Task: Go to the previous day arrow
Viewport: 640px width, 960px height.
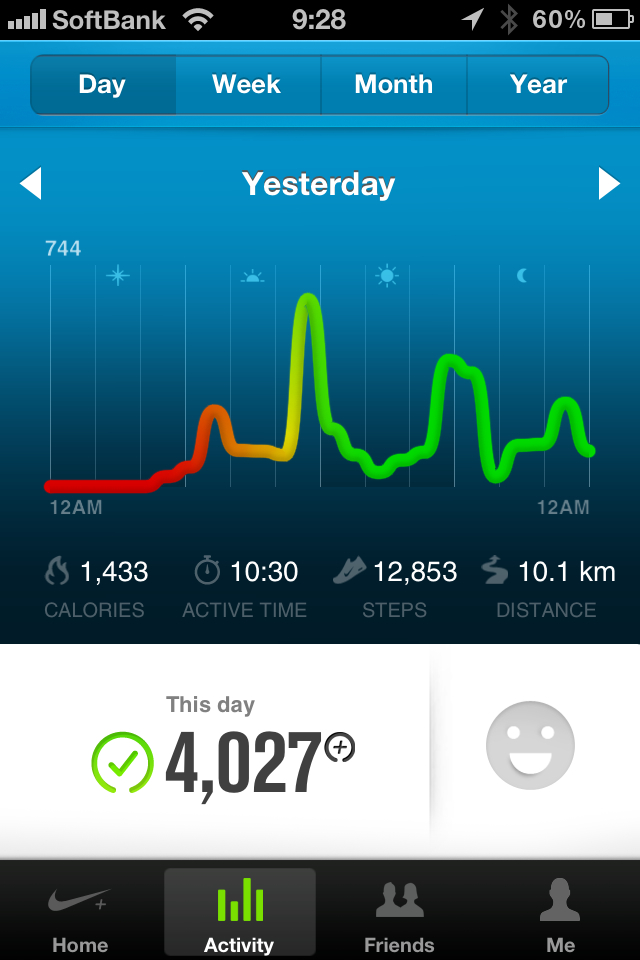Action: 31,184
